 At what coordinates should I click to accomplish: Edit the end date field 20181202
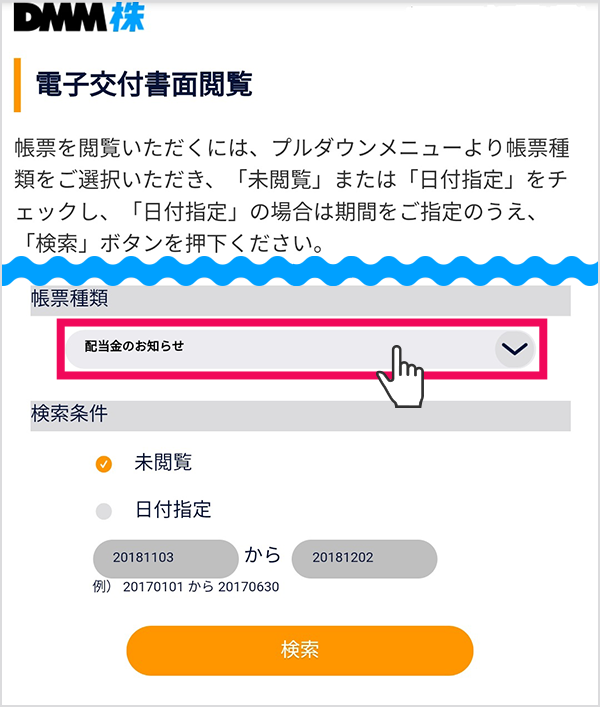coord(364,558)
